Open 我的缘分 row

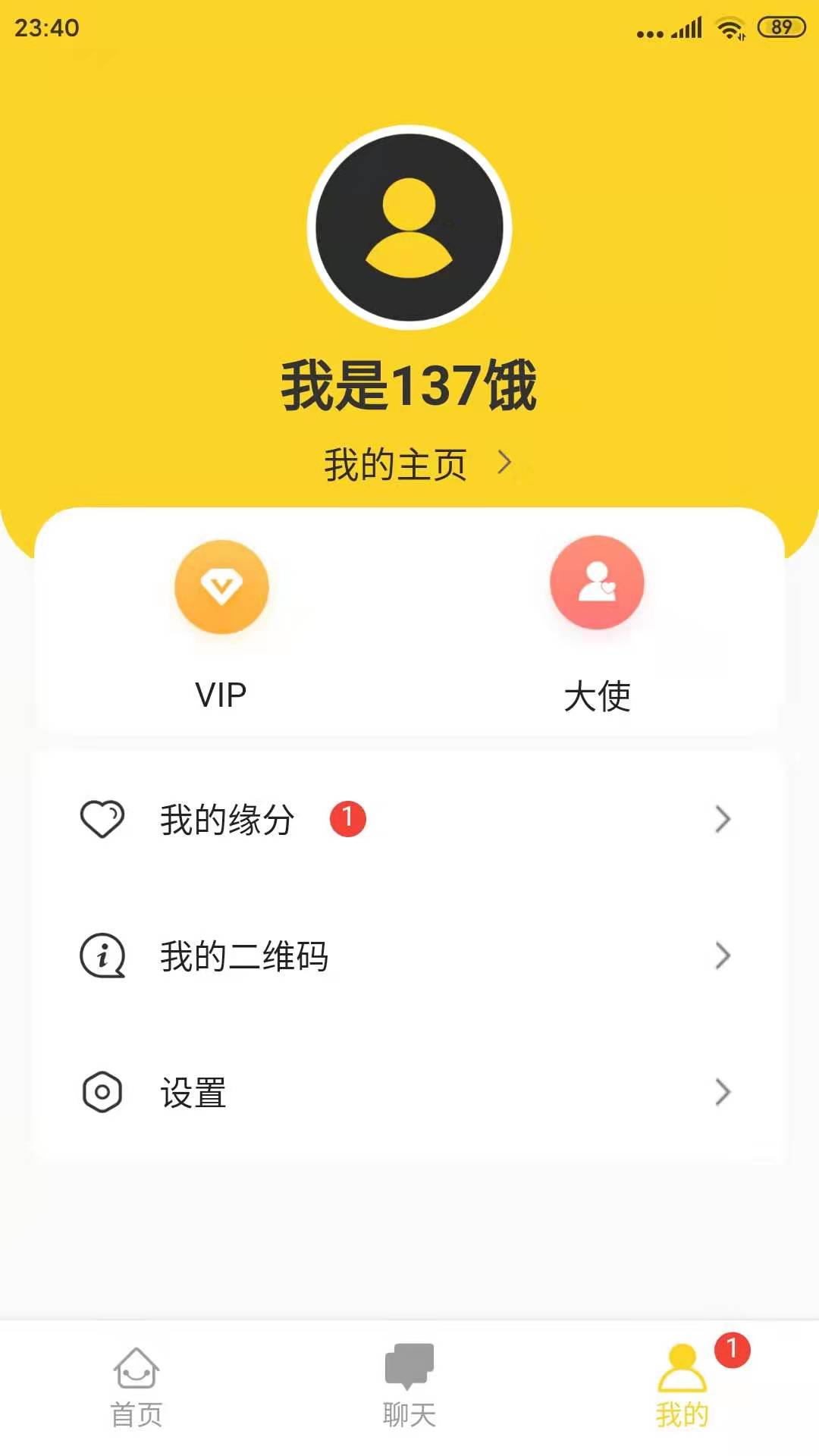408,820
